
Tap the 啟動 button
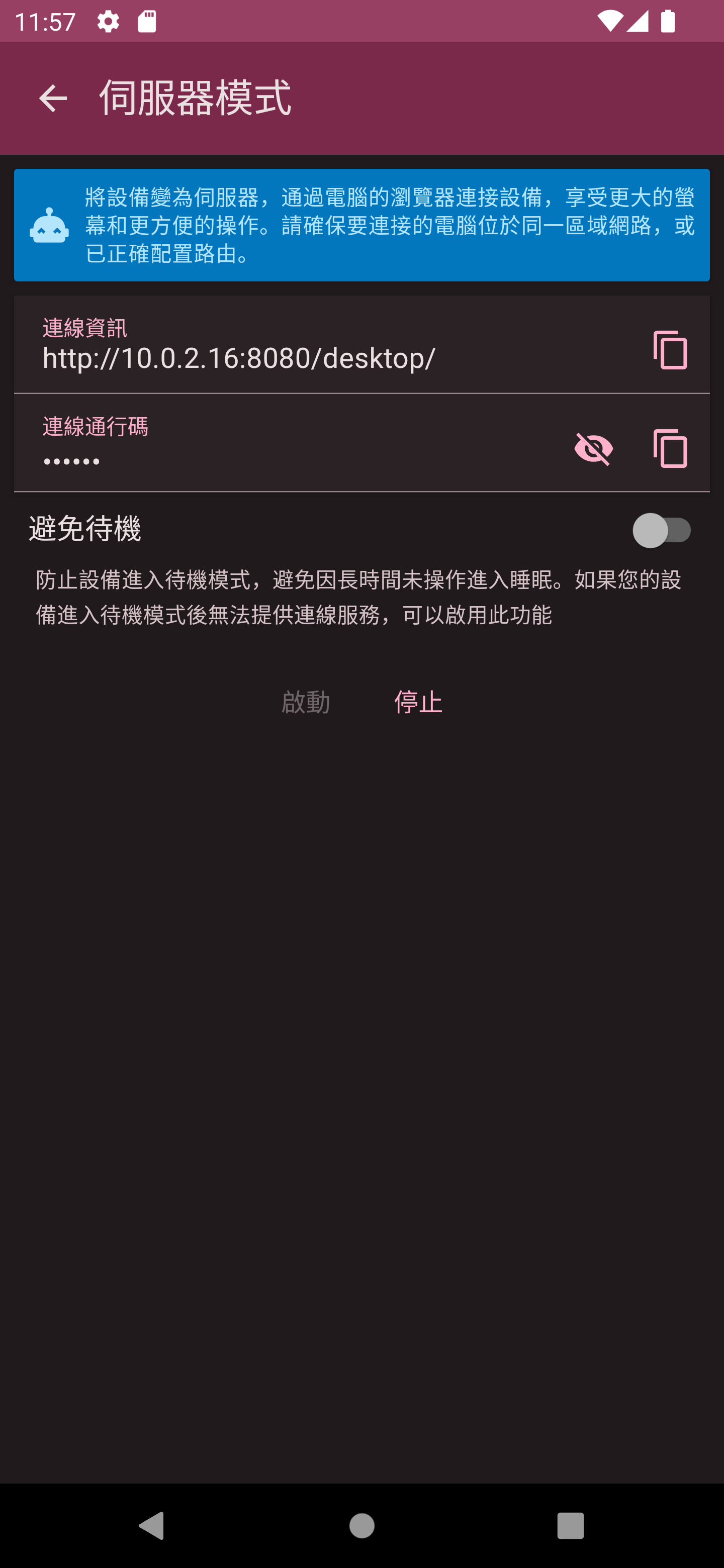(x=306, y=702)
